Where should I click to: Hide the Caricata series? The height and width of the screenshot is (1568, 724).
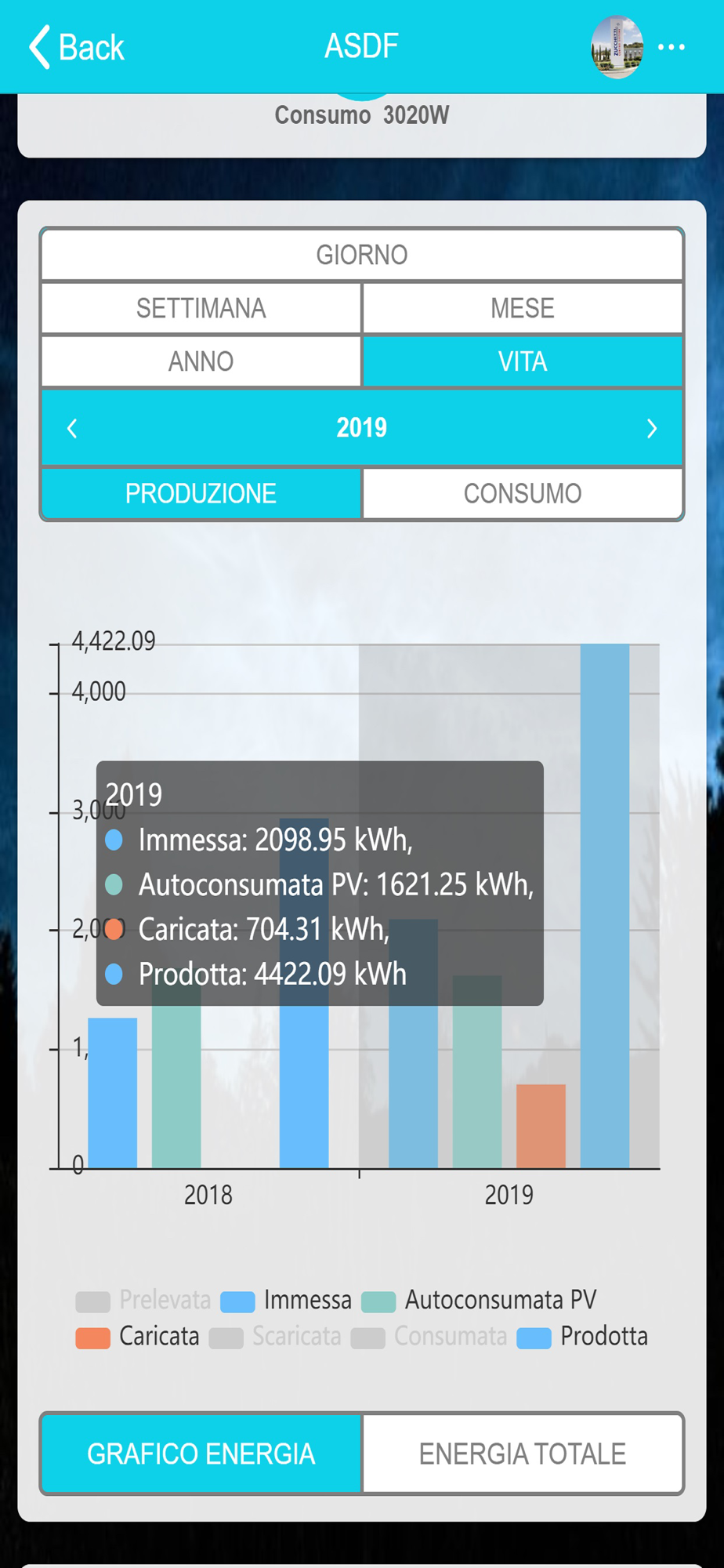(x=138, y=1336)
